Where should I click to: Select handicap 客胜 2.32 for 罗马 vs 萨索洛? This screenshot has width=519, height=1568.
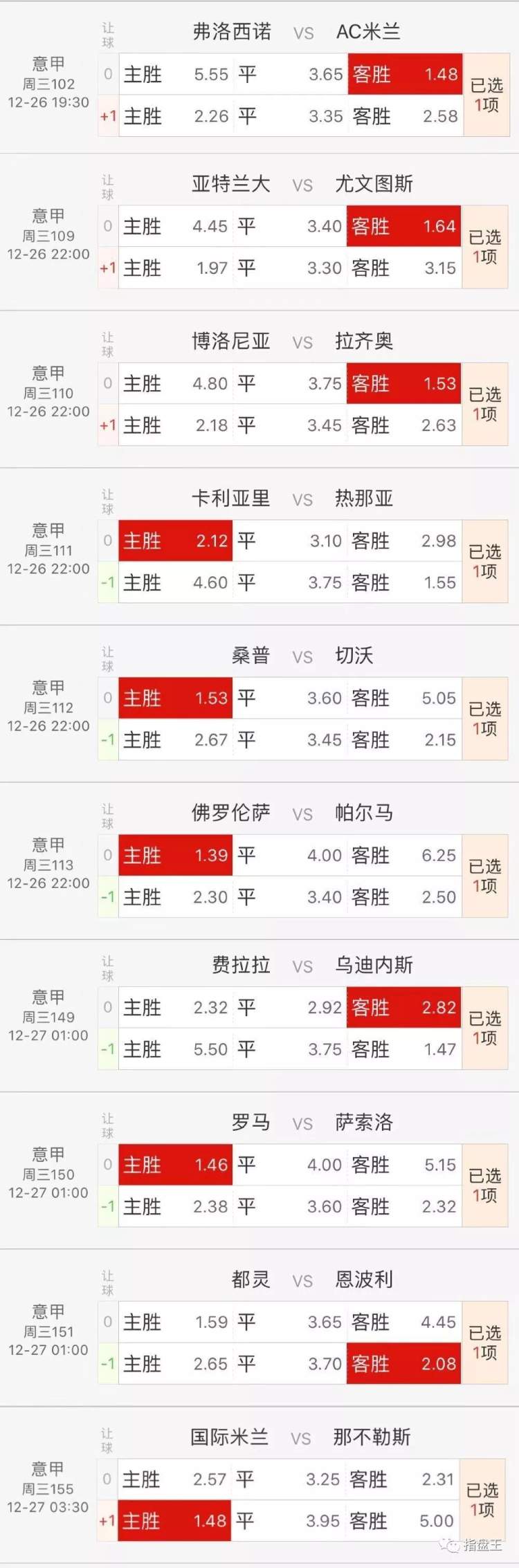click(403, 1206)
